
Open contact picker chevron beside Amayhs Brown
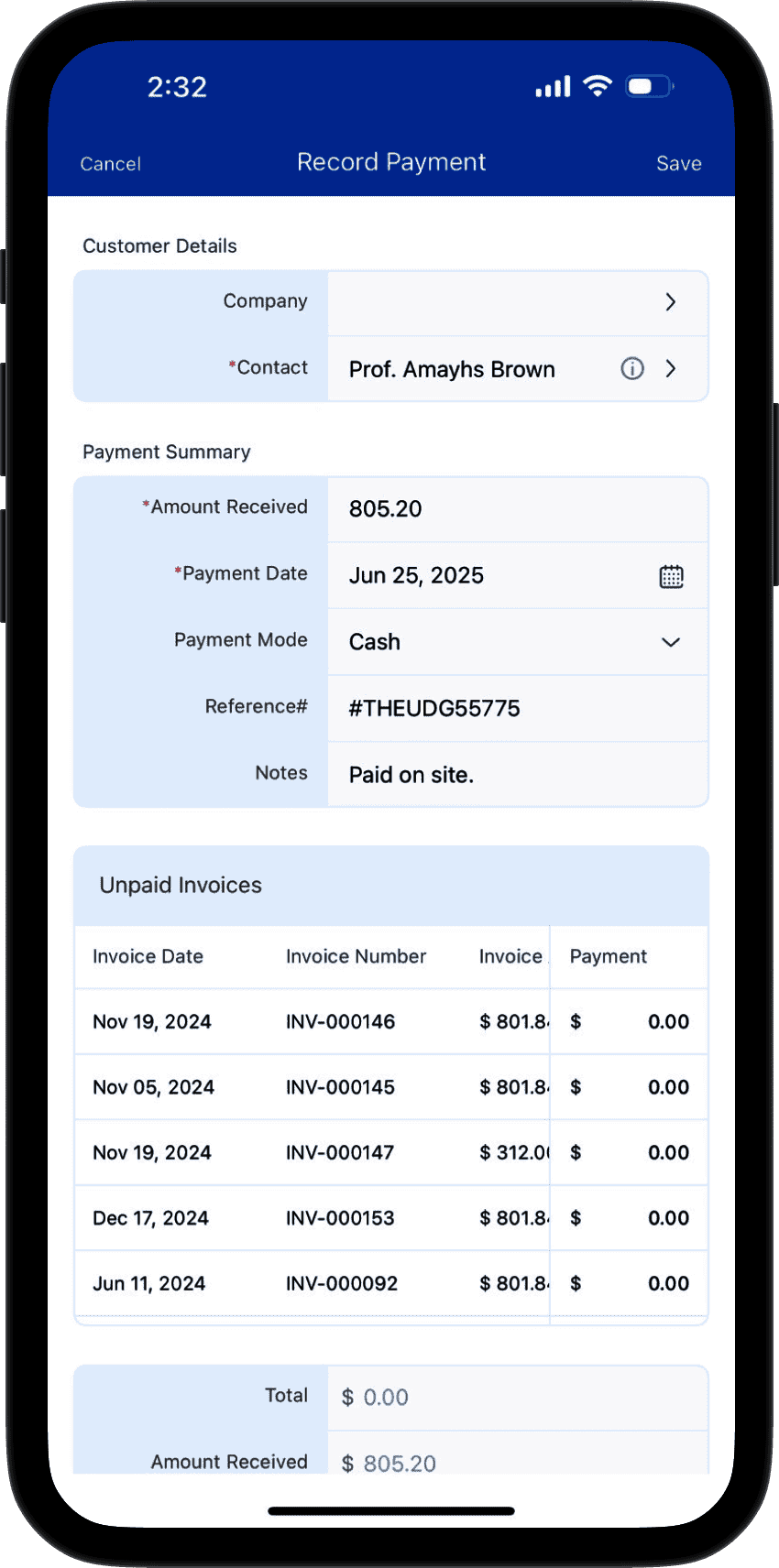click(671, 368)
